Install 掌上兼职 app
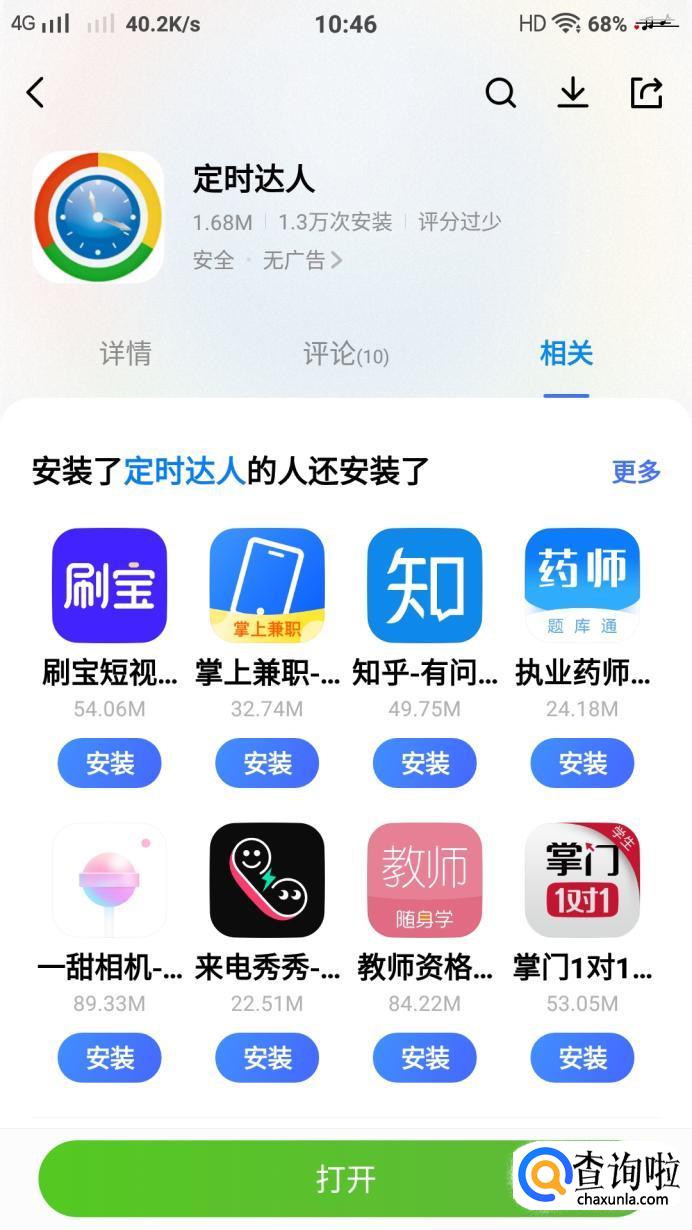 click(x=267, y=764)
